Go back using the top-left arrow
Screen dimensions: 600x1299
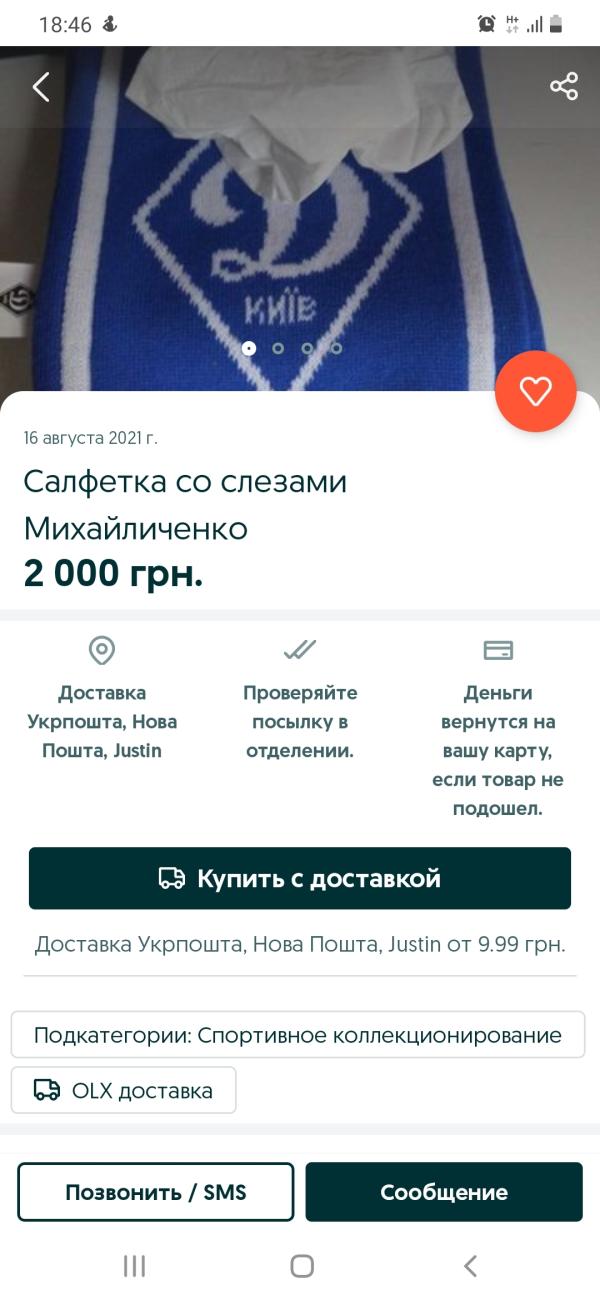click(41, 87)
